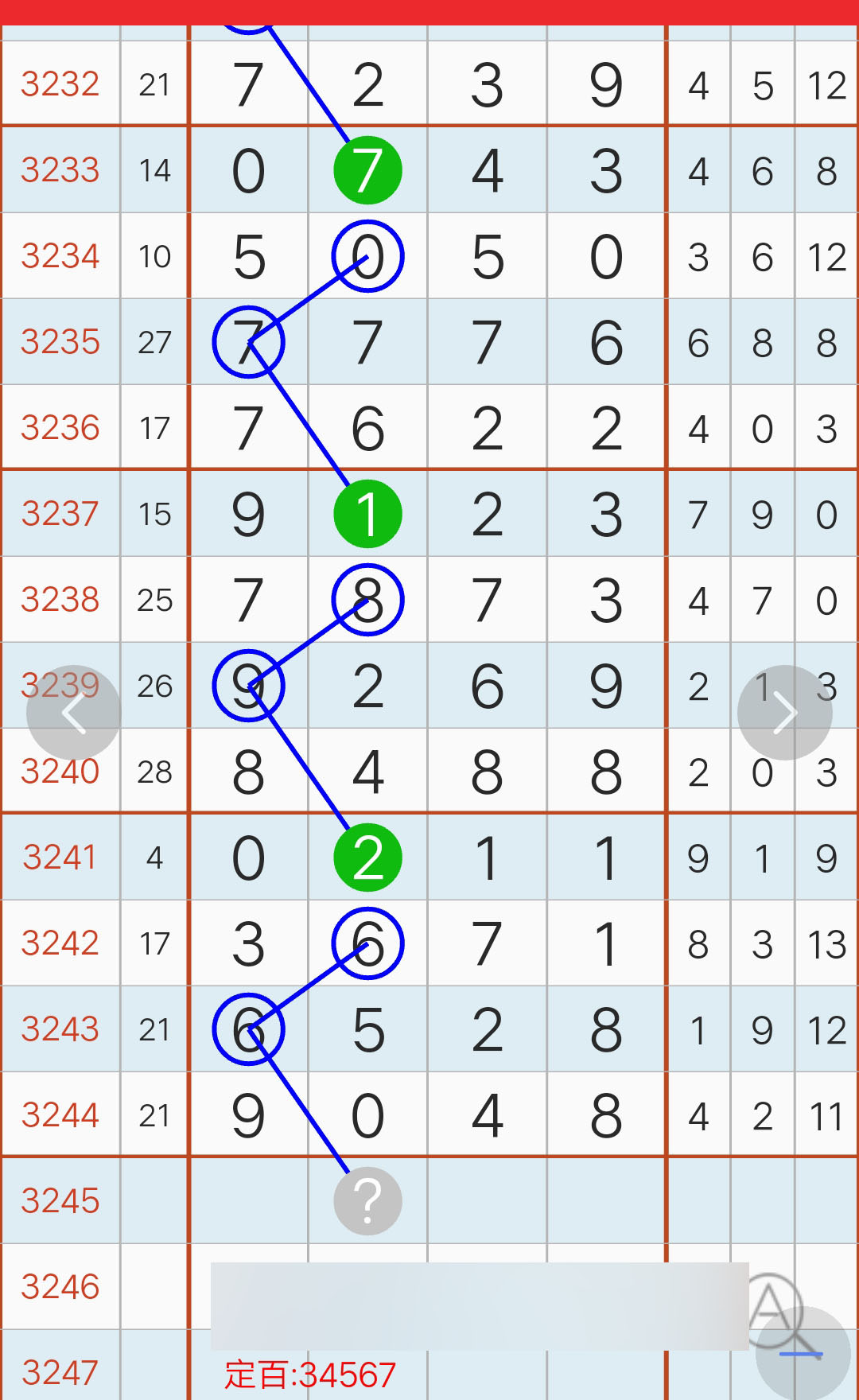
Task: Go to the previous chart with left arrow
Action: pyautogui.click(x=74, y=713)
